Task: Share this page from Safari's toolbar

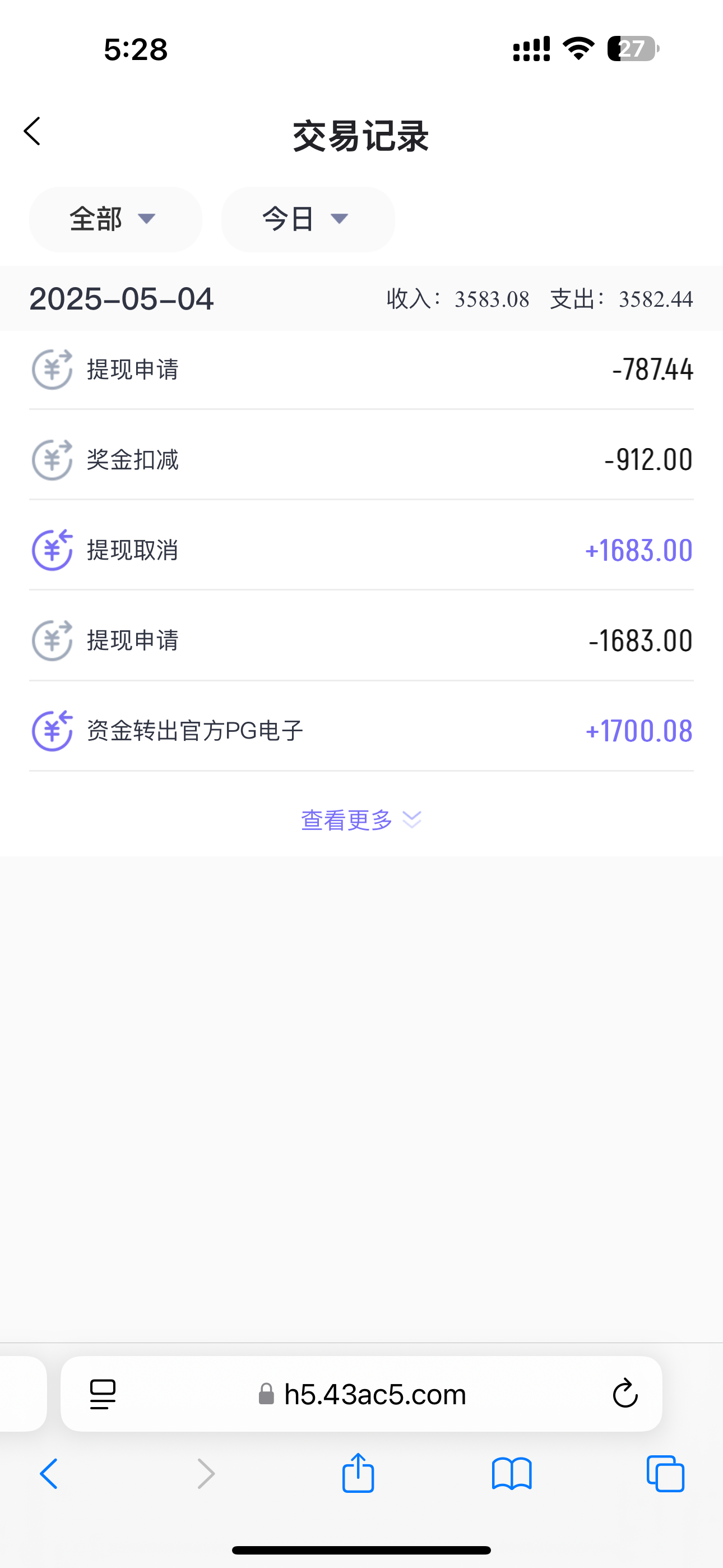Action: (x=358, y=1473)
